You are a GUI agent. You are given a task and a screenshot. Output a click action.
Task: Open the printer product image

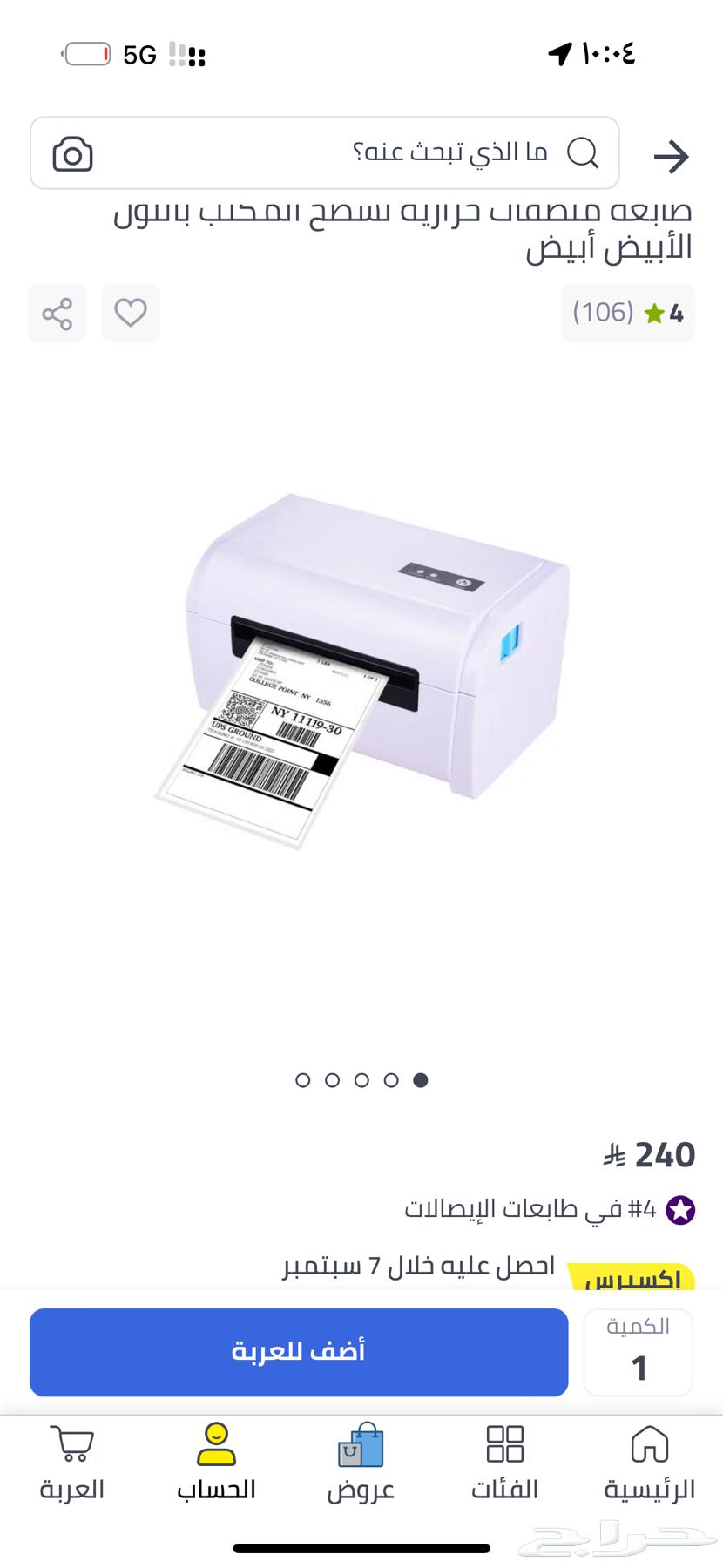click(361, 671)
